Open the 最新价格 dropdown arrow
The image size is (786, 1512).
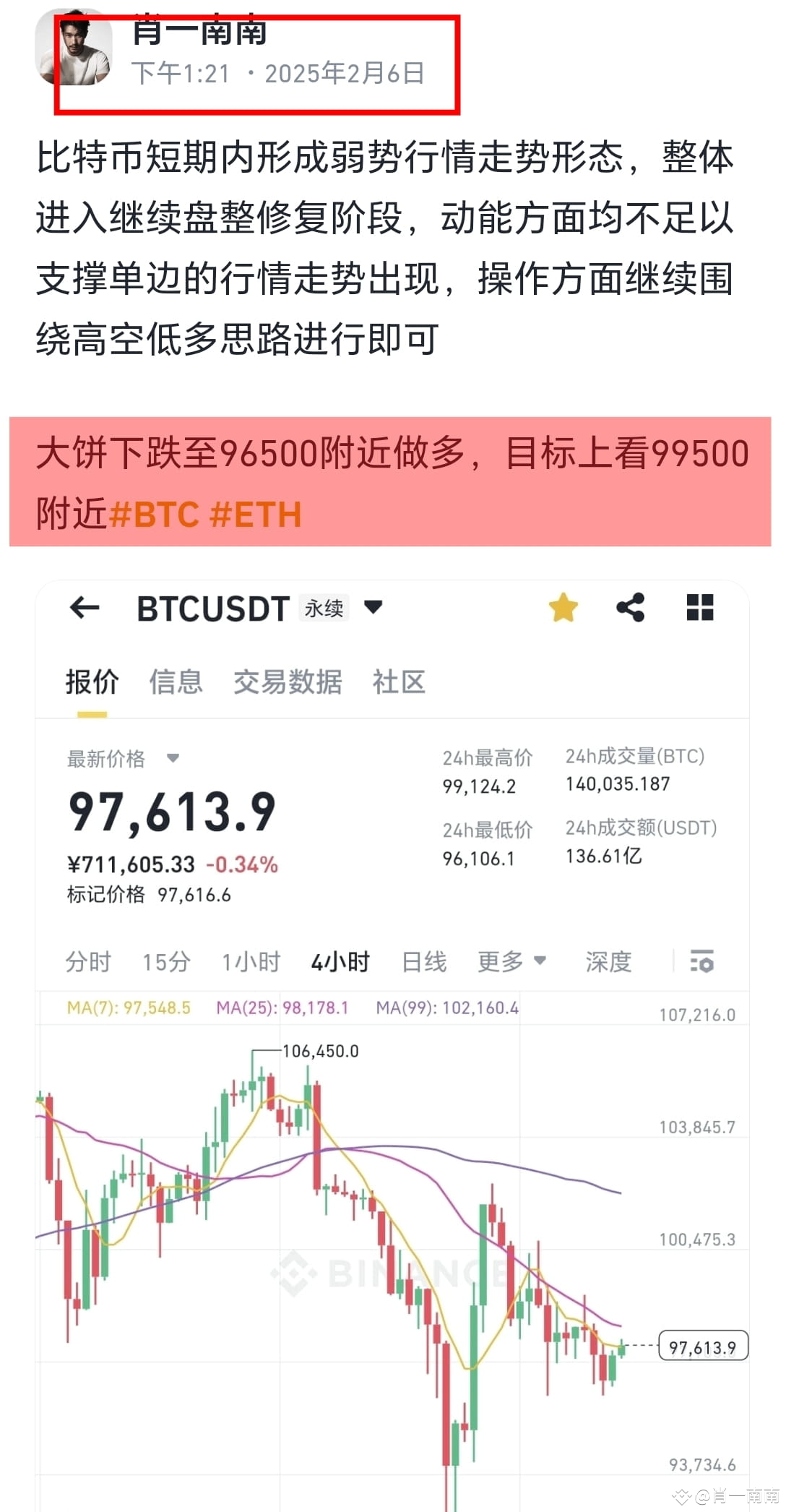(x=173, y=759)
